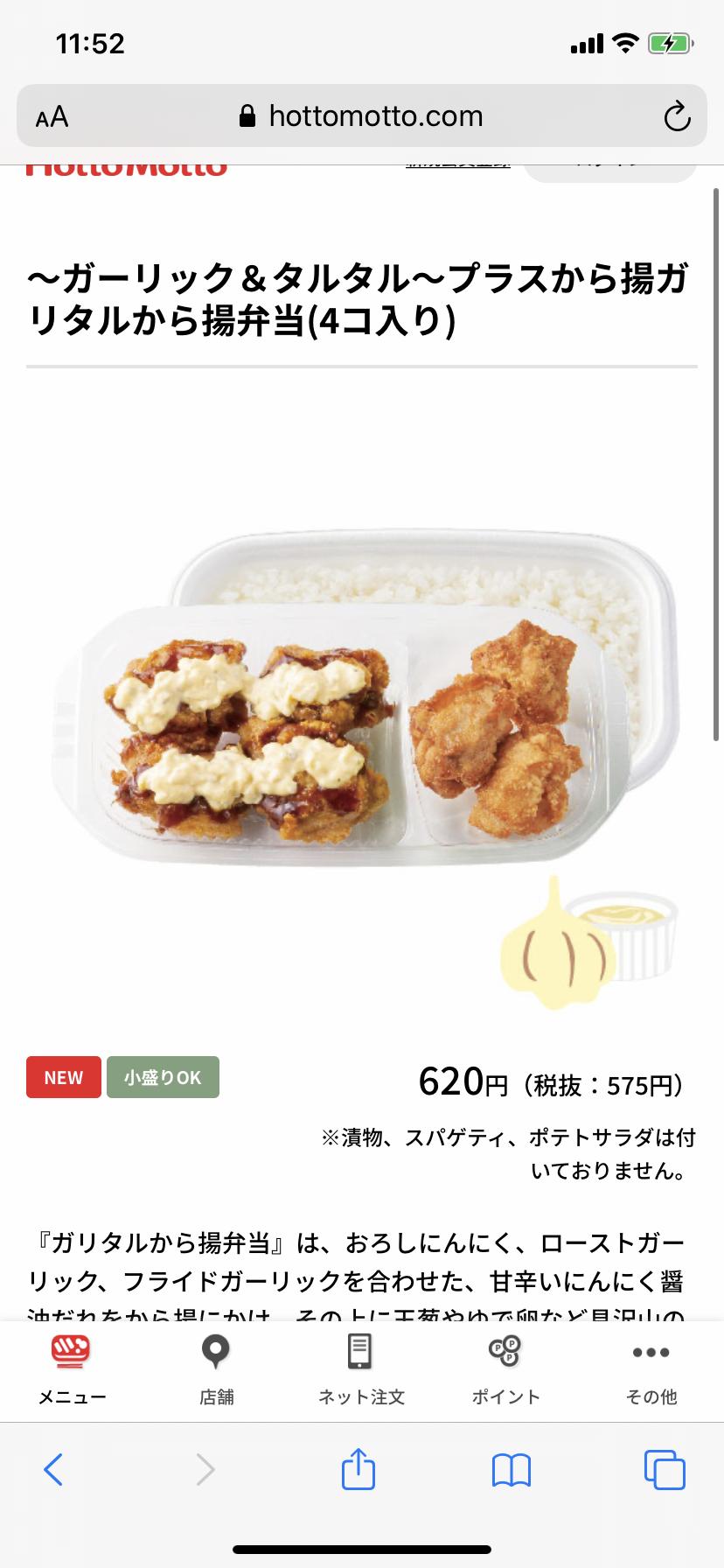The height and width of the screenshot is (1568, 724).
Task: Go back to the previous page
Action: tap(53, 1469)
